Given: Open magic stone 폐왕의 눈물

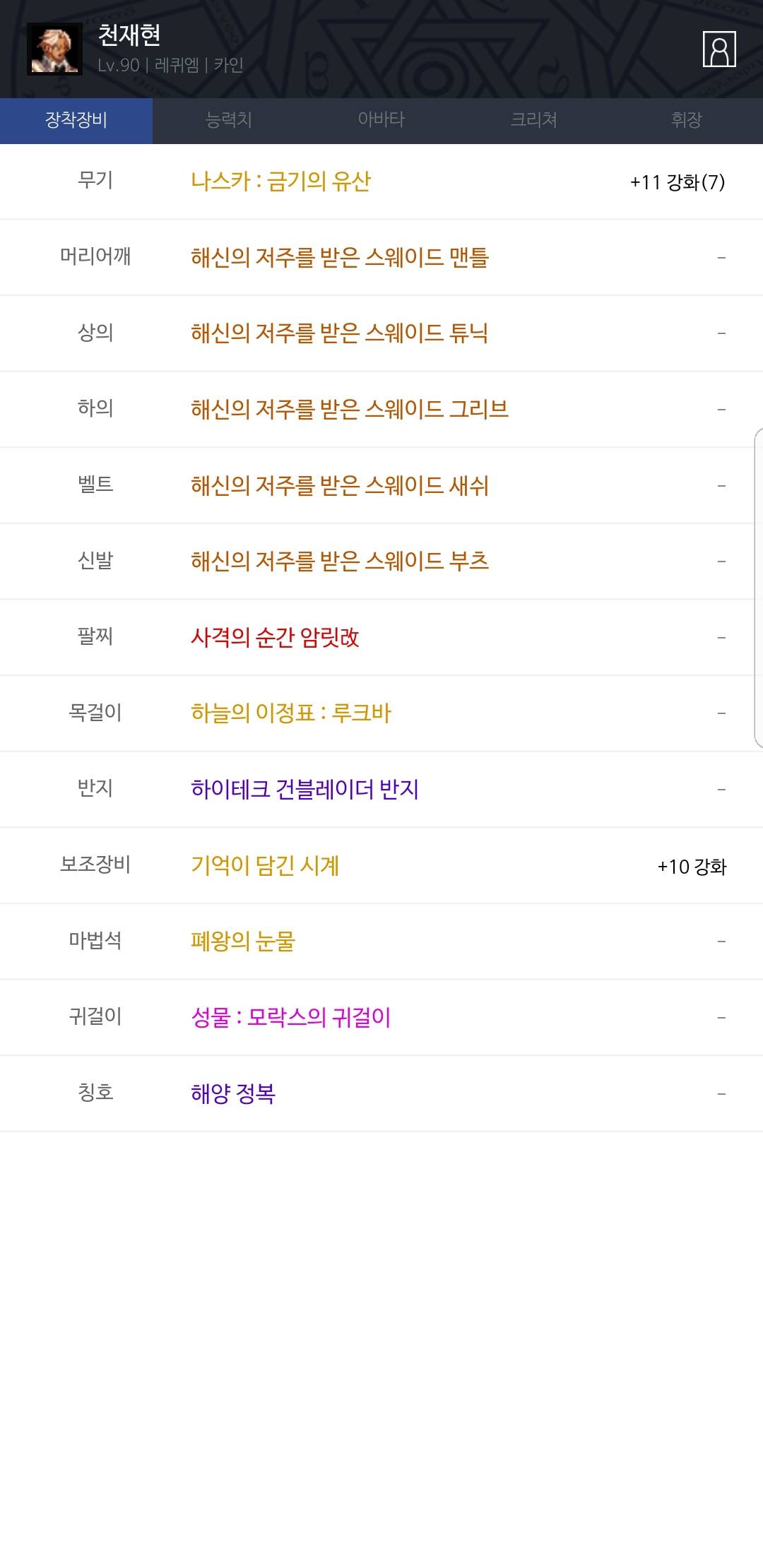Looking at the screenshot, I should 242,942.
